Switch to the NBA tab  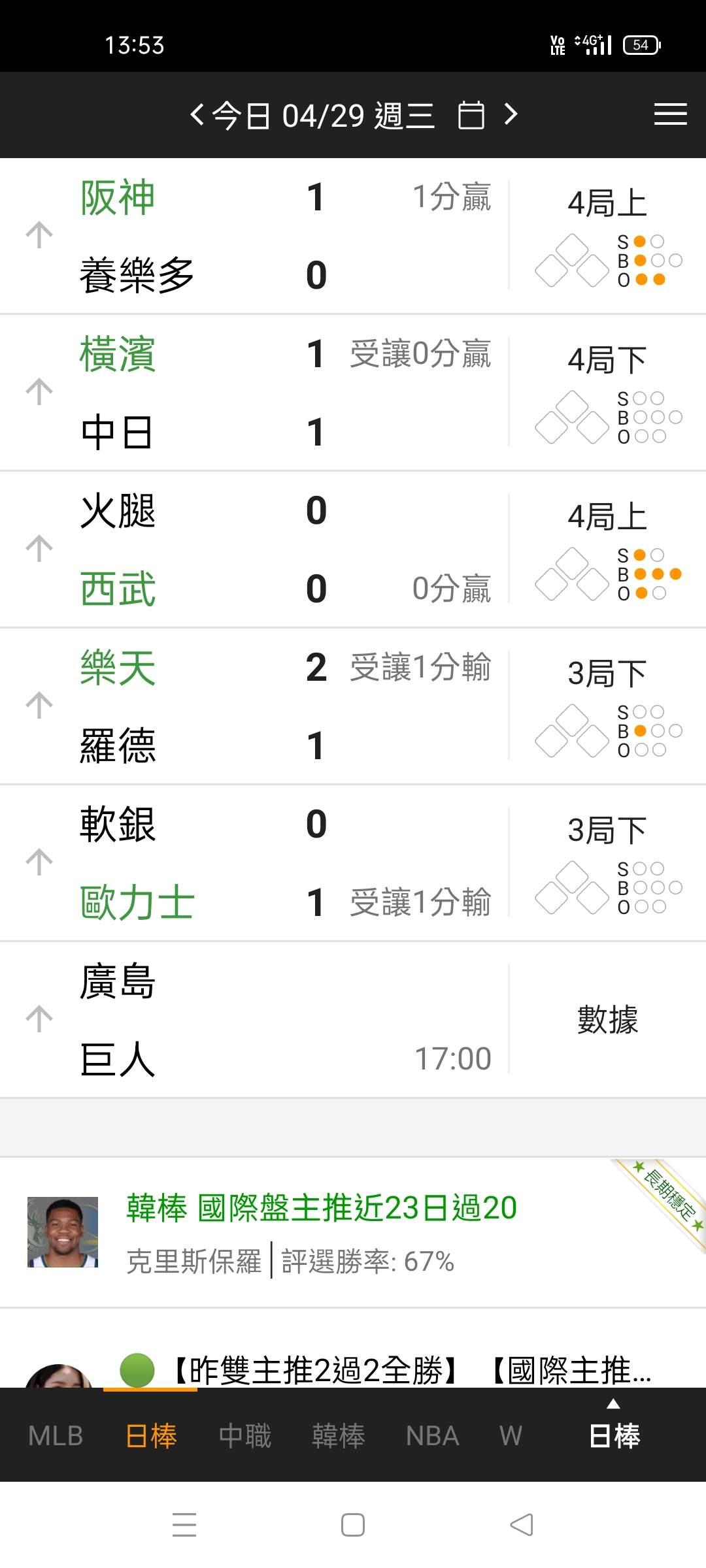pyautogui.click(x=432, y=1436)
